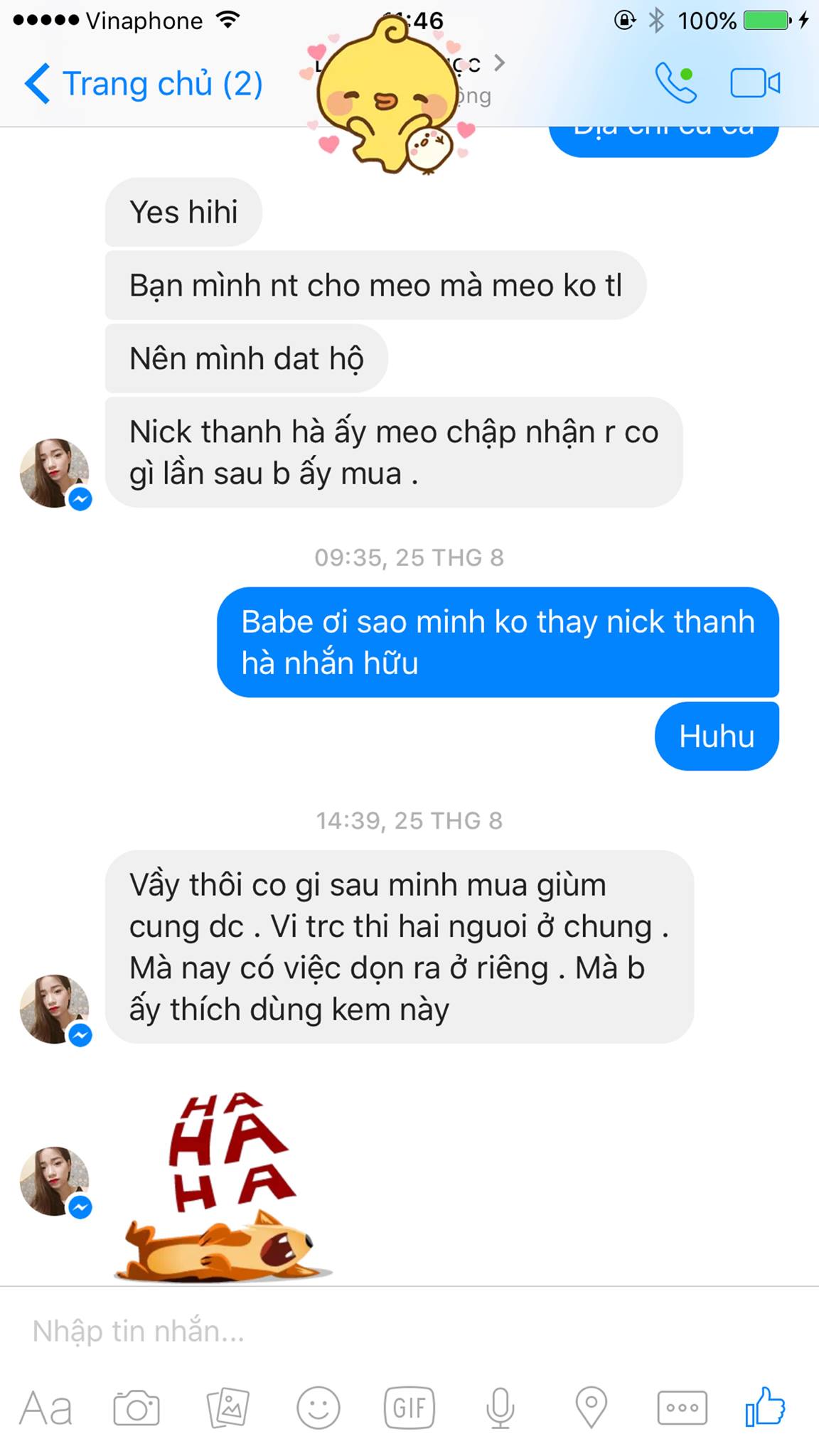The width and height of the screenshot is (819, 1456).
Task: Start a video call
Action: 755,83
